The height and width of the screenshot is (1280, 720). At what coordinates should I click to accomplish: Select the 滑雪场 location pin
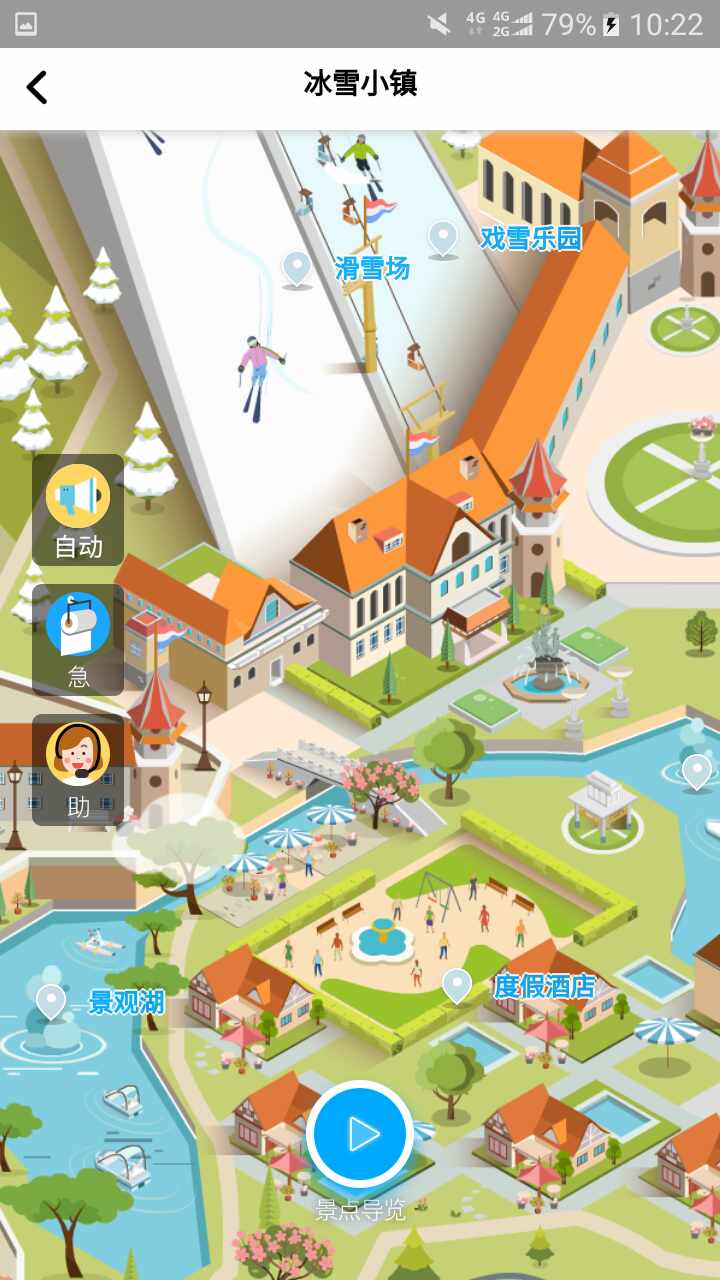pyautogui.click(x=296, y=268)
